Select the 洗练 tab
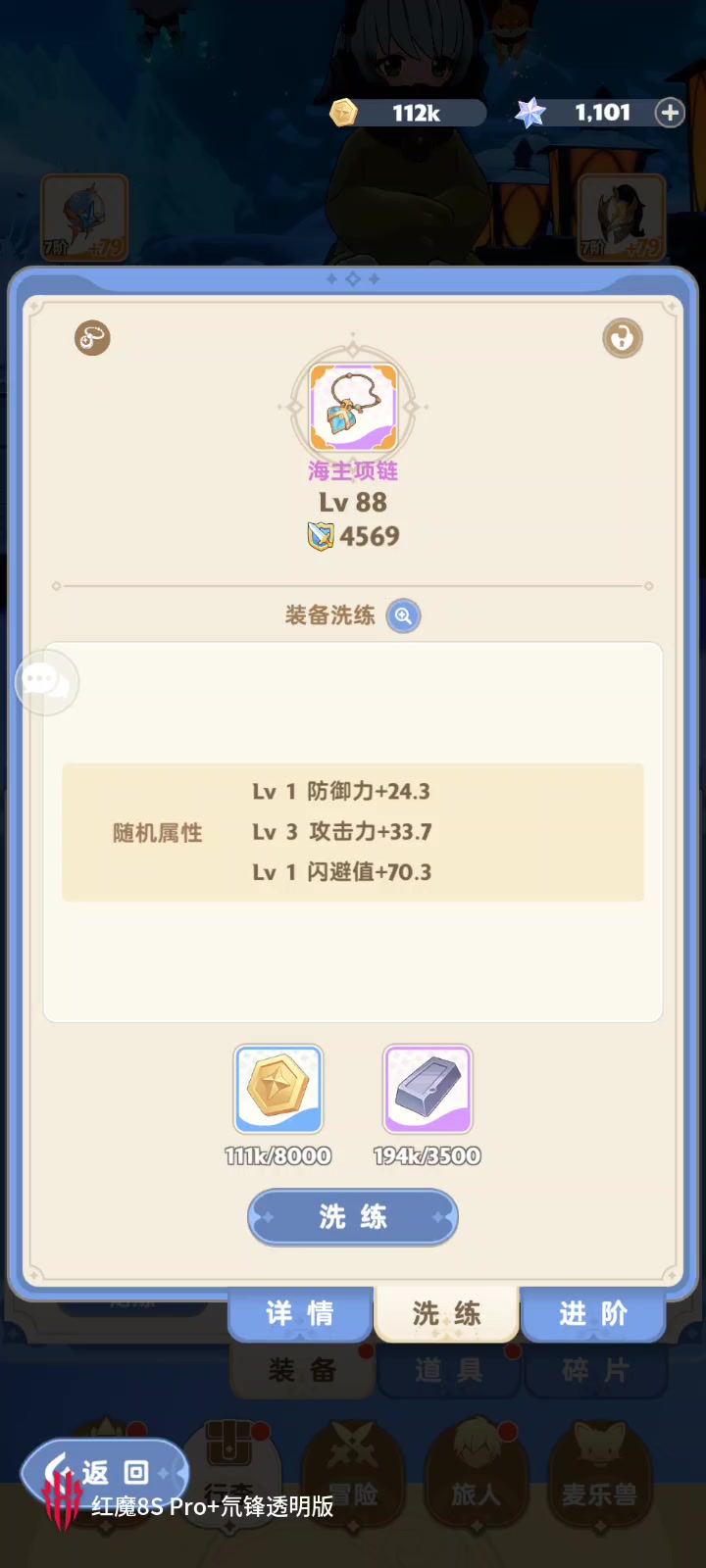Viewport: 706px width, 1568px height. click(446, 1313)
